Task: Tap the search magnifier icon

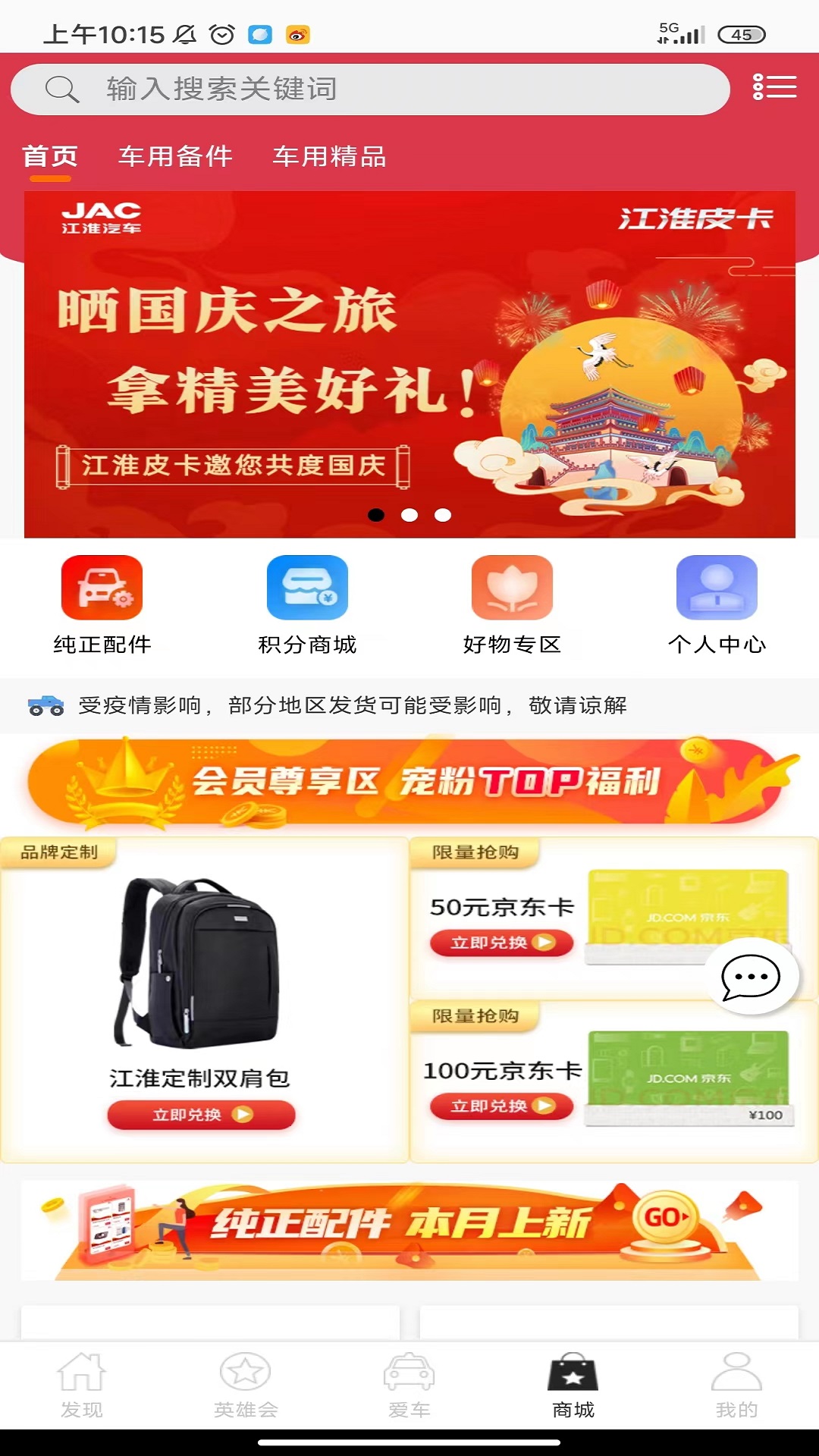Action: click(x=64, y=89)
